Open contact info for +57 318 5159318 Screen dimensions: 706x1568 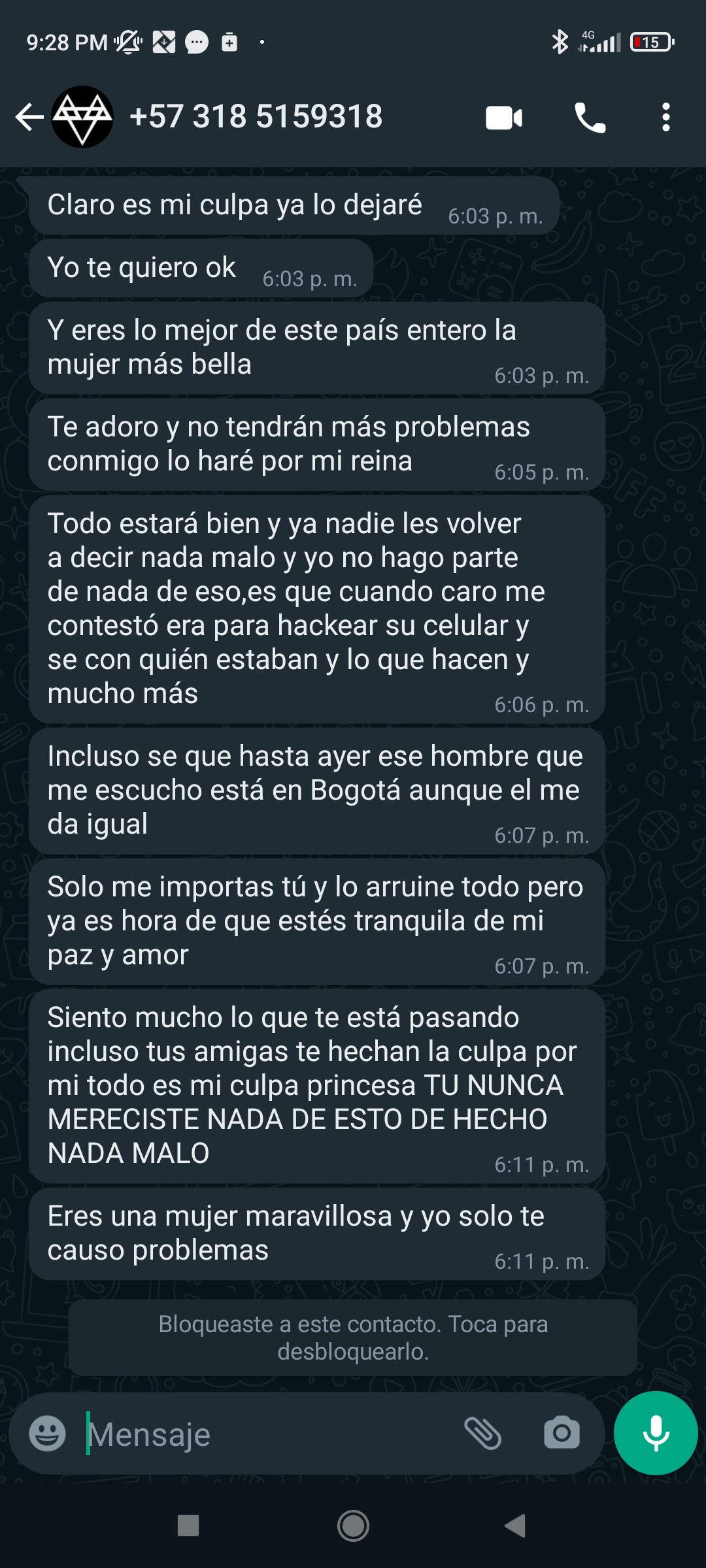coord(256,117)
